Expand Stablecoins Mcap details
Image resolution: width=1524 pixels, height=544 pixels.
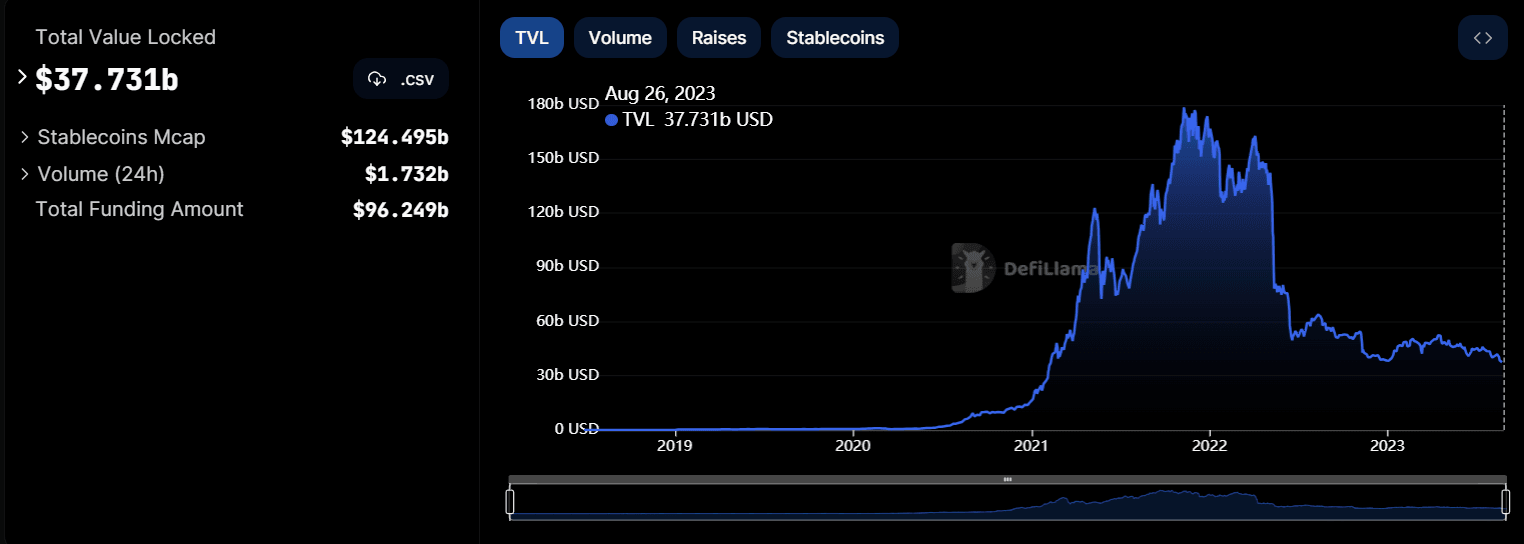coord(25,137)
